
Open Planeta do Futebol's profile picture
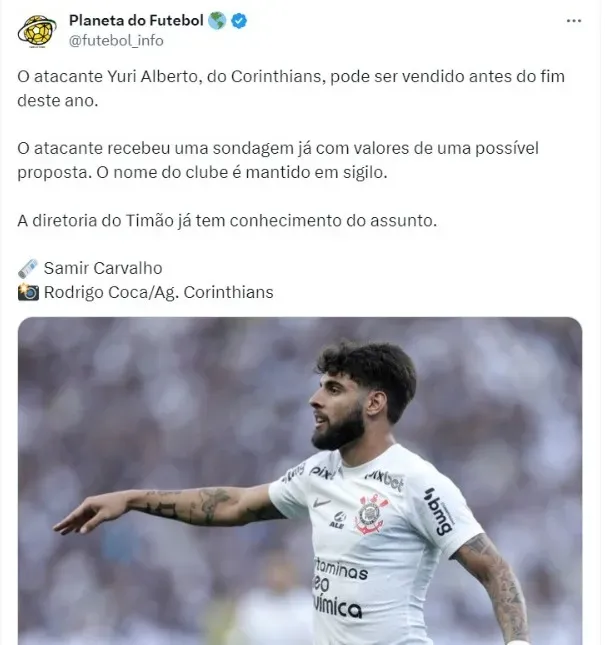[38, 30]
